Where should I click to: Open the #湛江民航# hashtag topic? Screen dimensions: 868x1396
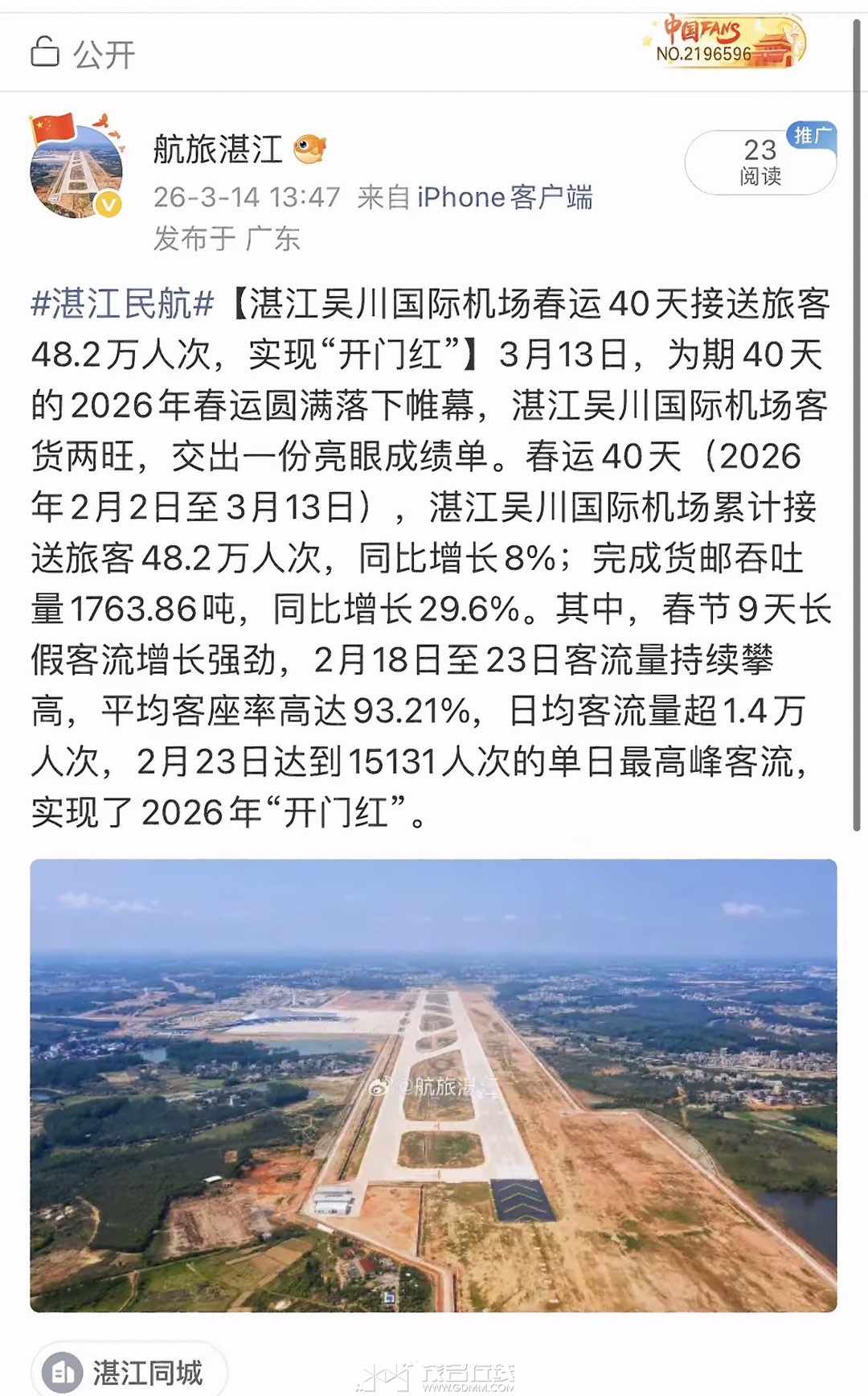[x=123, y=304]
